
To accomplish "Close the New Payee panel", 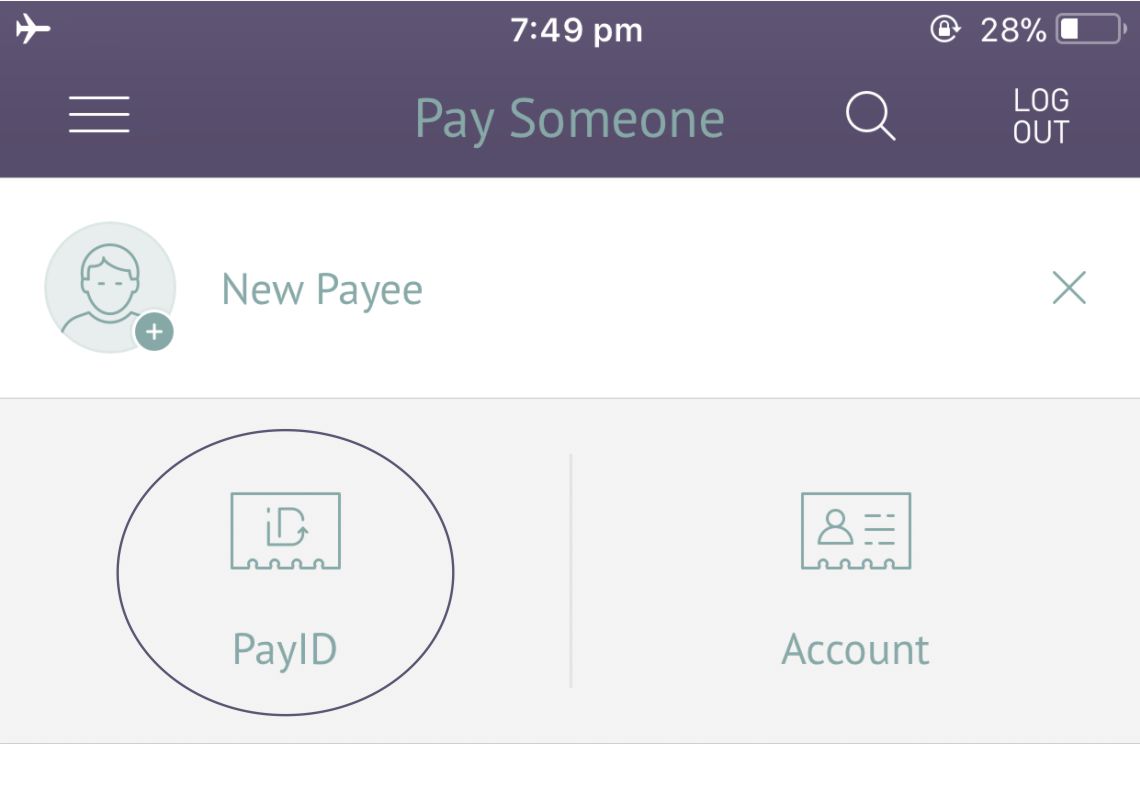I will point(1069,289).
